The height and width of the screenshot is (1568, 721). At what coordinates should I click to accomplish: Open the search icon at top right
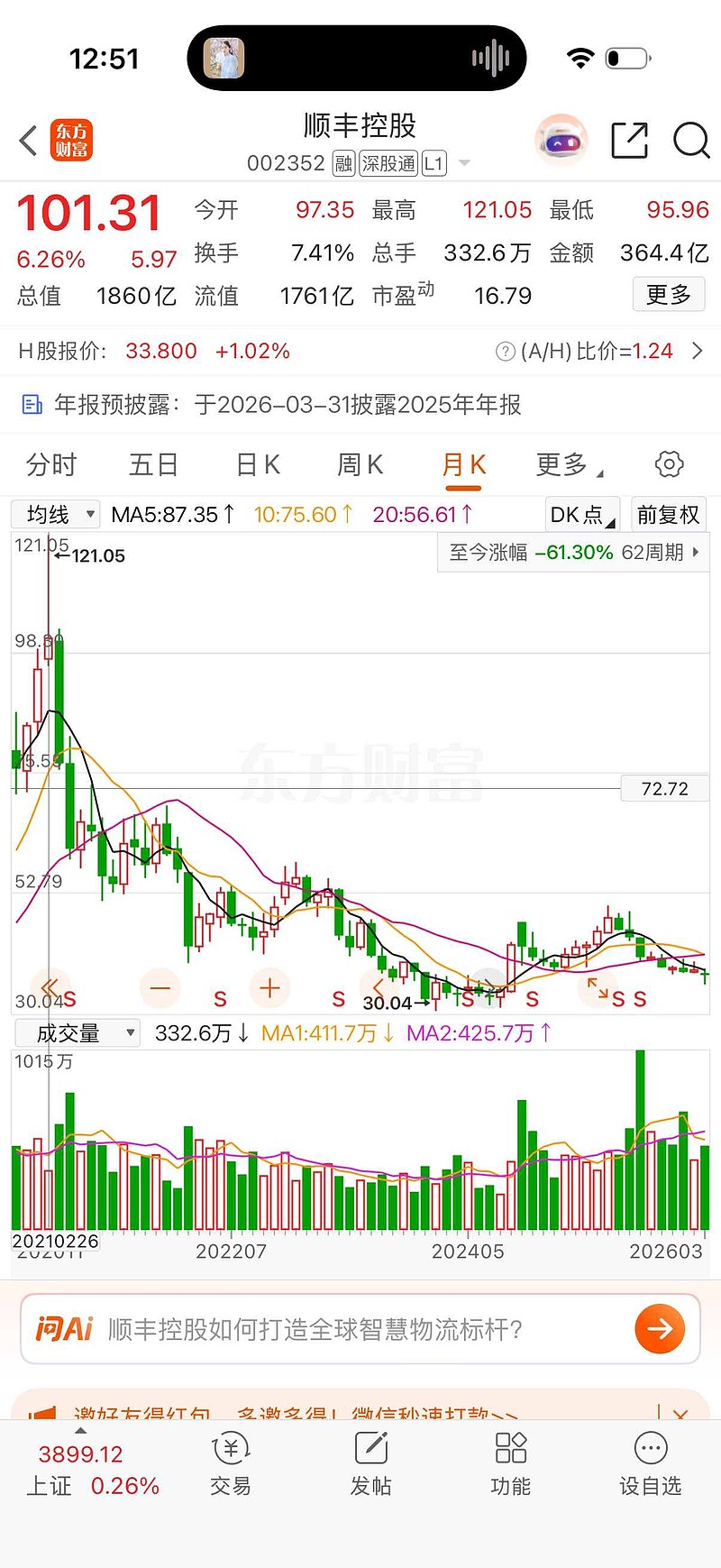pos(690,141)
